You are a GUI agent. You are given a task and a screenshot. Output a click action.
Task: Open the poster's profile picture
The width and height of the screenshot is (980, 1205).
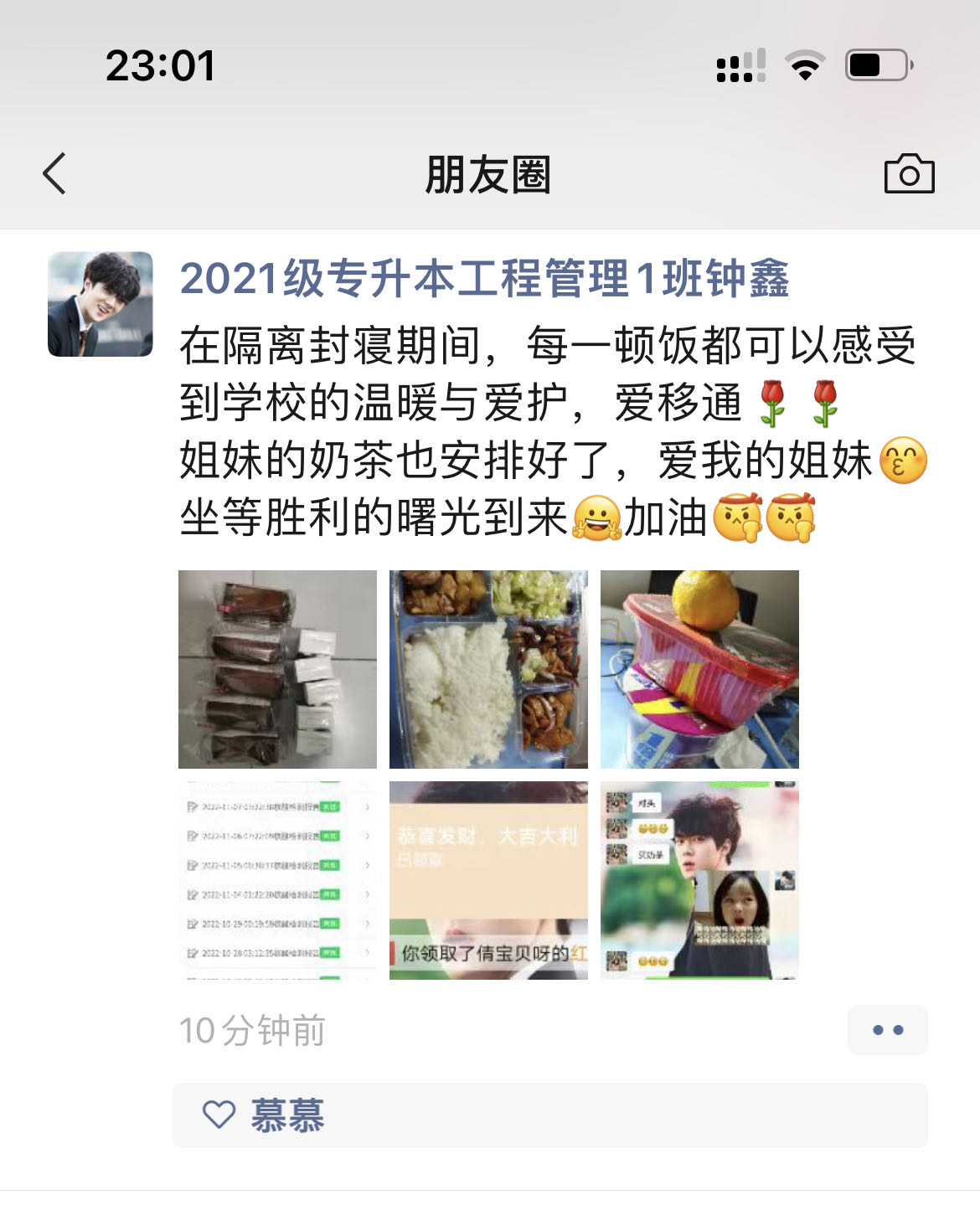tap(101, 305)
